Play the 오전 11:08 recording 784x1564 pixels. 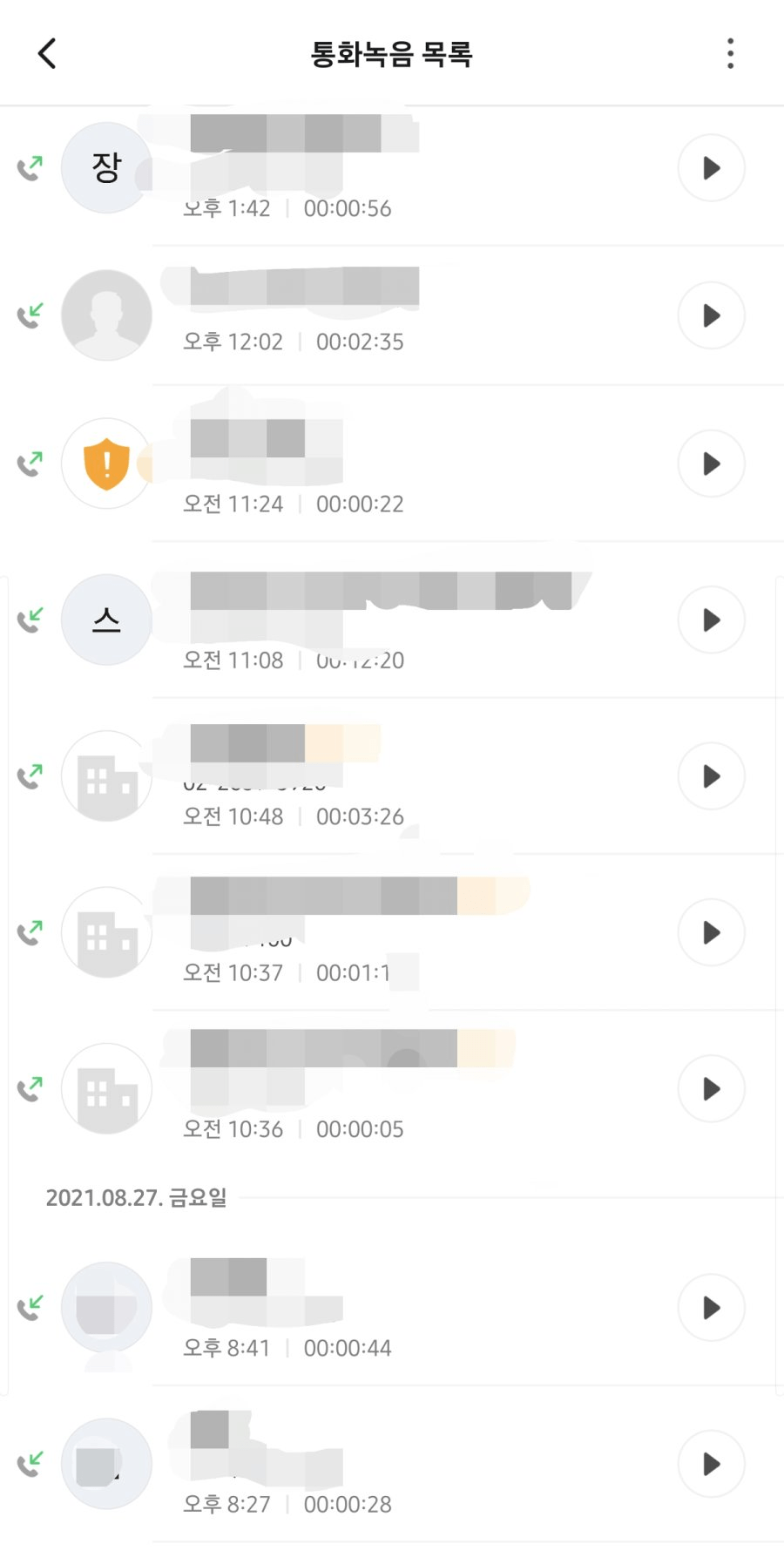pos(711,620)
